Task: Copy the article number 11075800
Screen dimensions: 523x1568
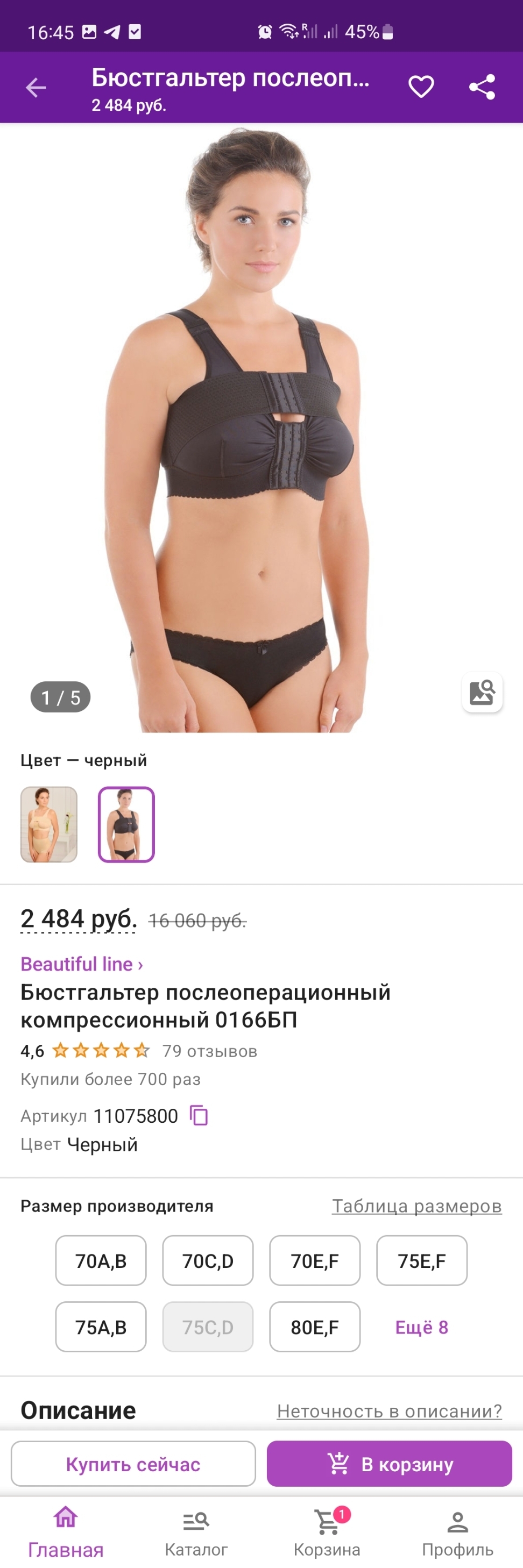Action: 199,1116
